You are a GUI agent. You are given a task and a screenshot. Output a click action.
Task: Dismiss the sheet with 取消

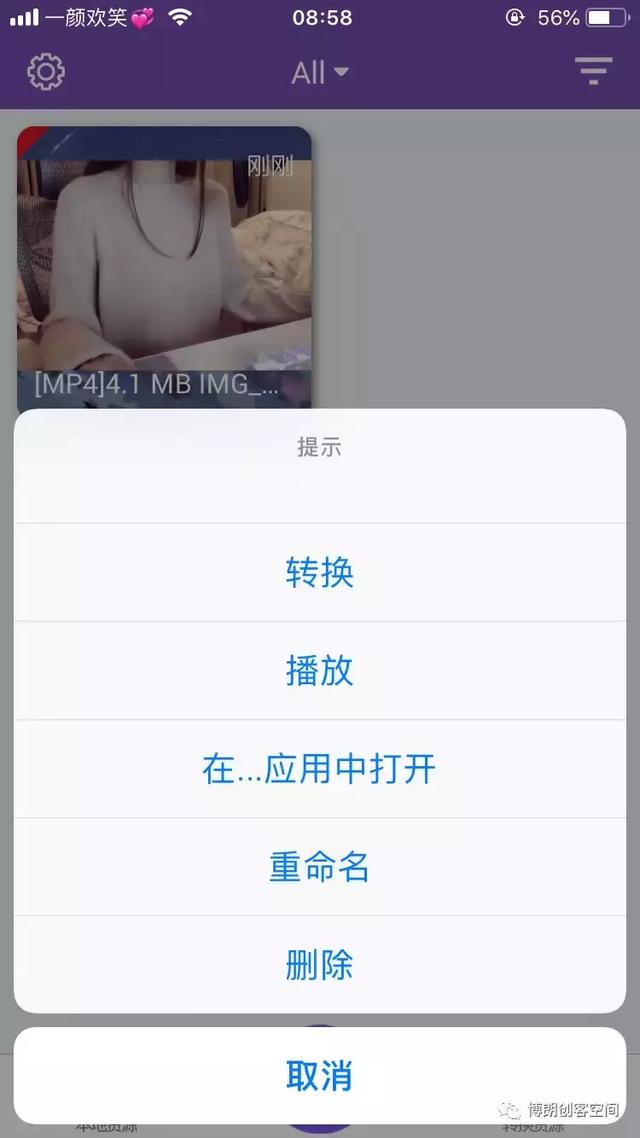click(319, 1076)
